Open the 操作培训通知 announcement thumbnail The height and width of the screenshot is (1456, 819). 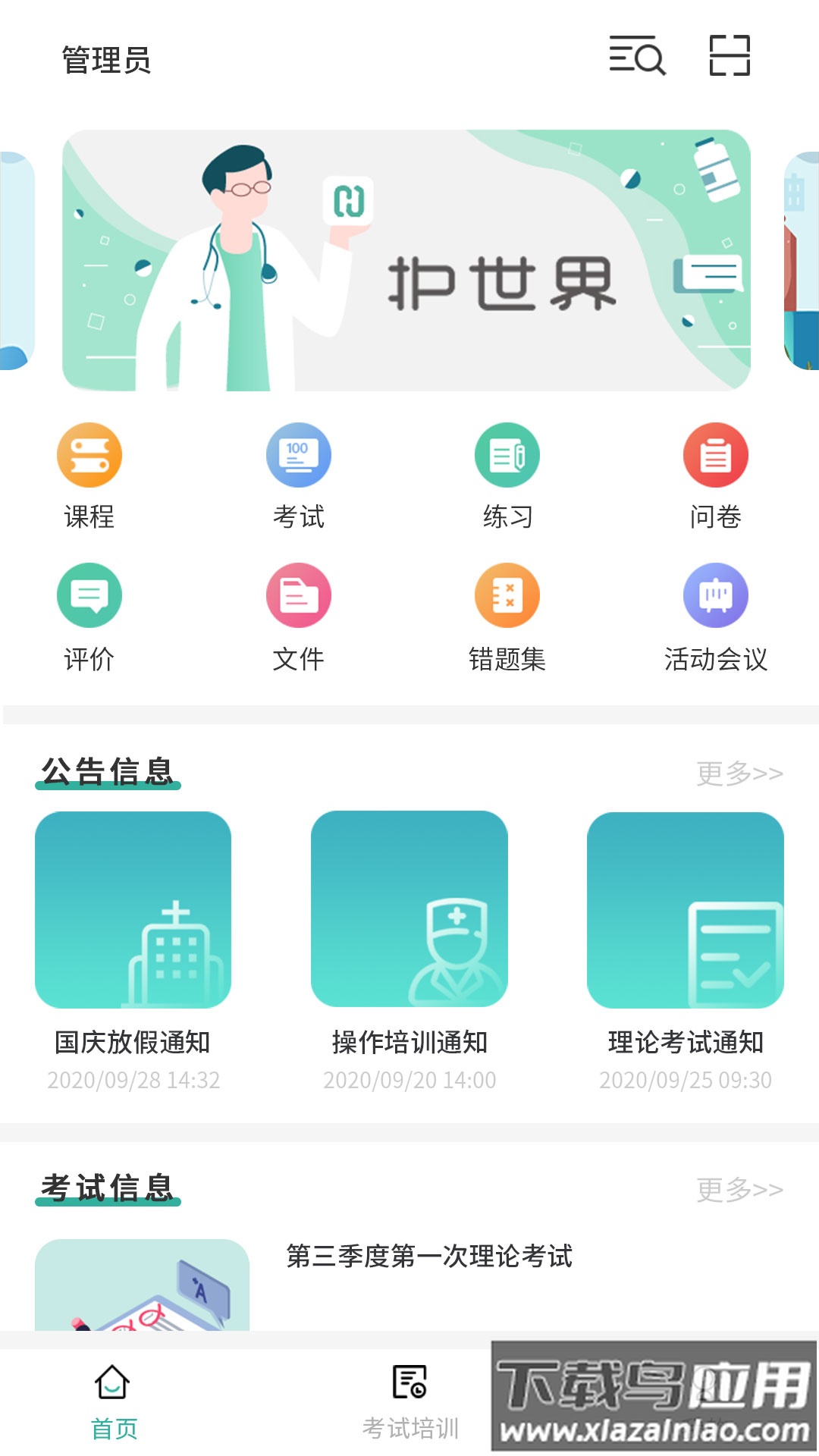pos(409,914)
